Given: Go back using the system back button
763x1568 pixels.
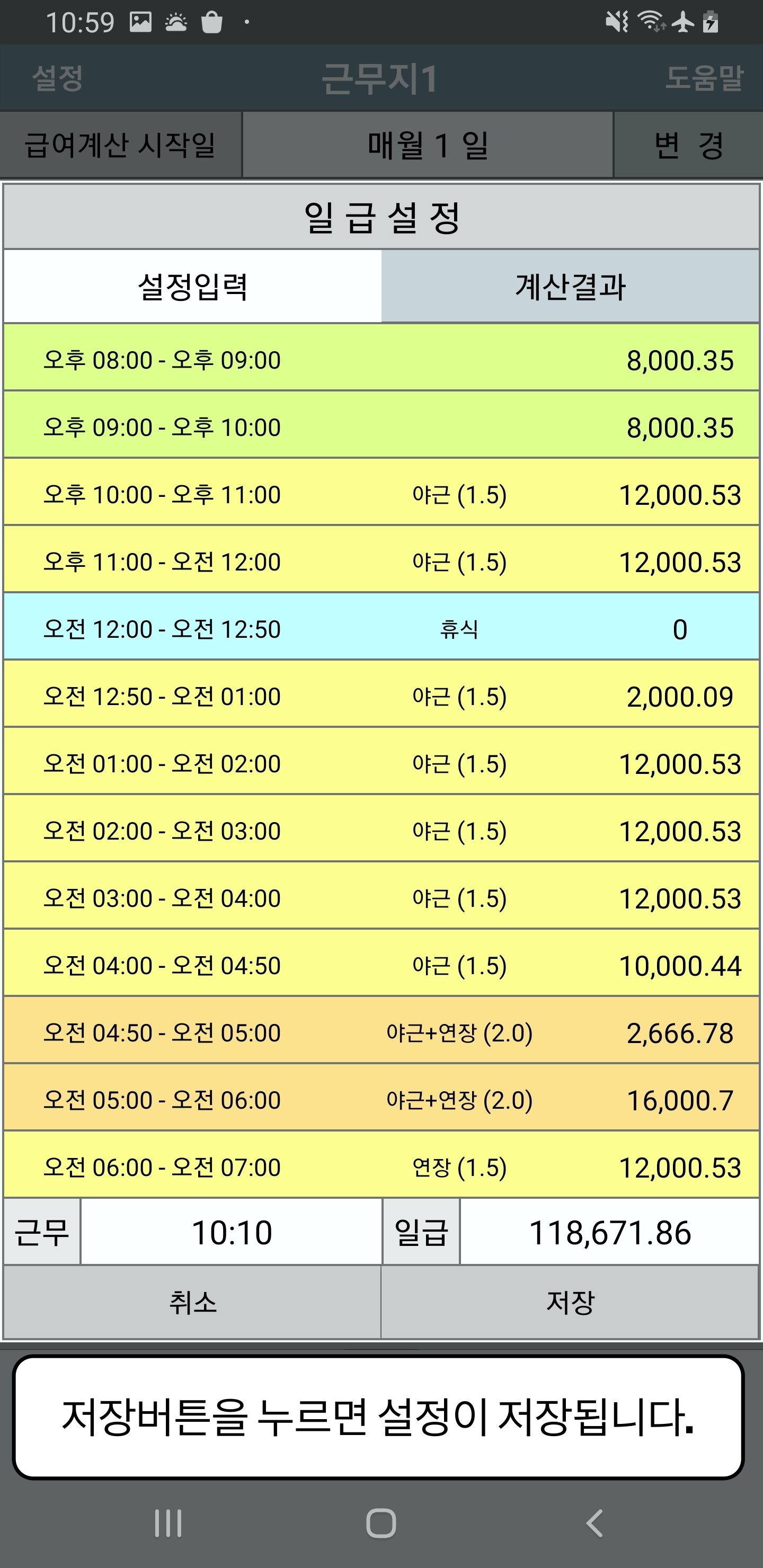Looking at the screenshot, I should tap(595, 1524).
